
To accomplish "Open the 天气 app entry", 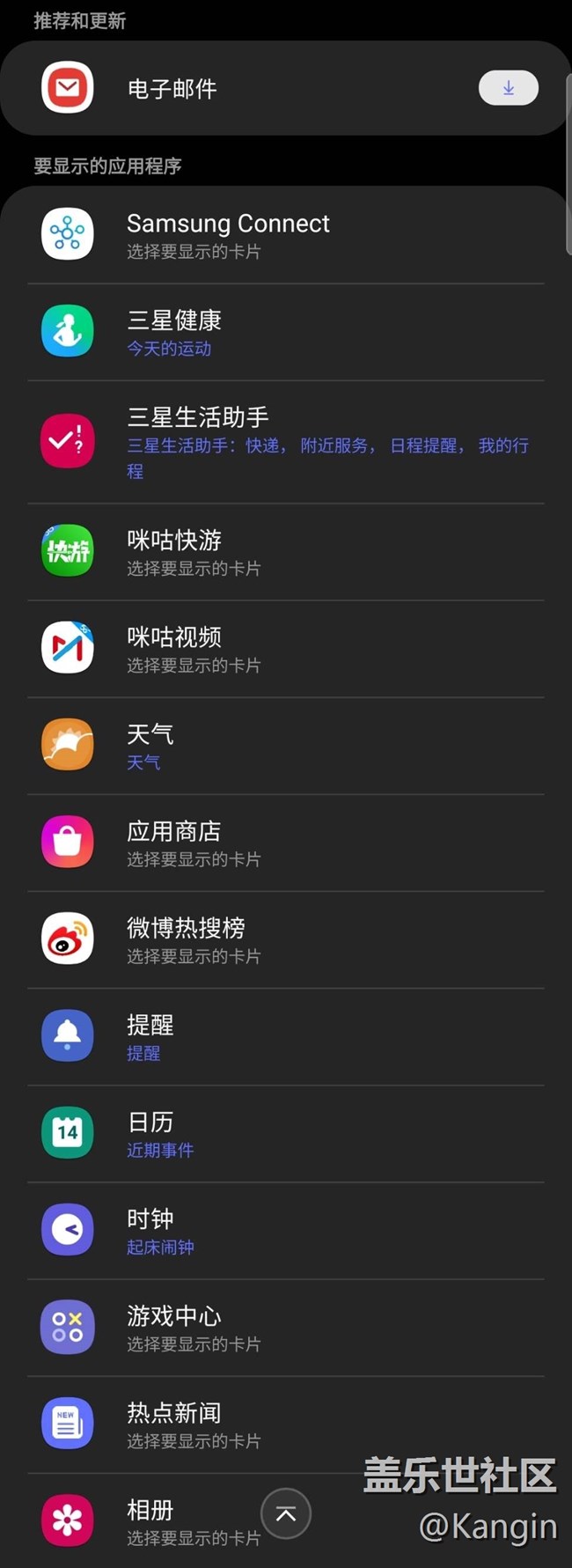I will coord(150,746).
